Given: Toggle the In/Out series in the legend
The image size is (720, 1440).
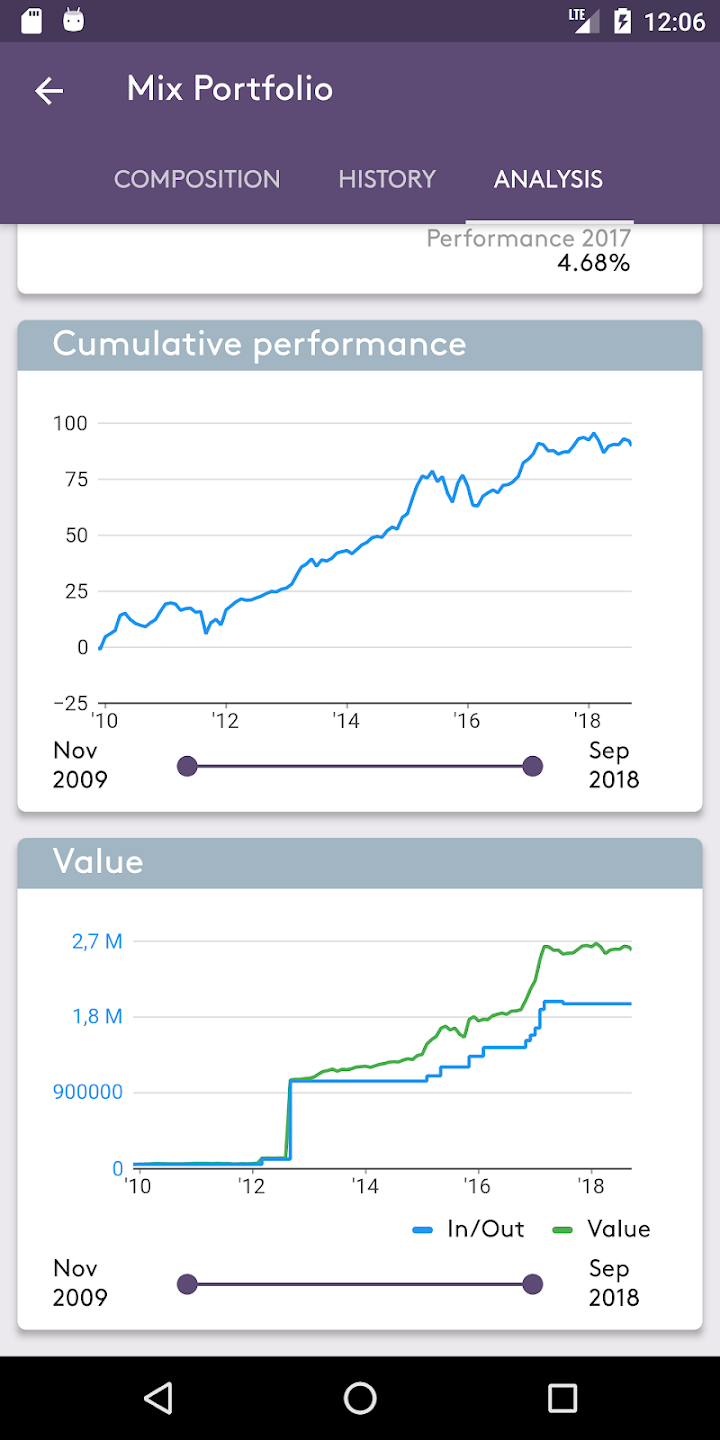Looking at the screenshot, I should (x=469, y=1229).
